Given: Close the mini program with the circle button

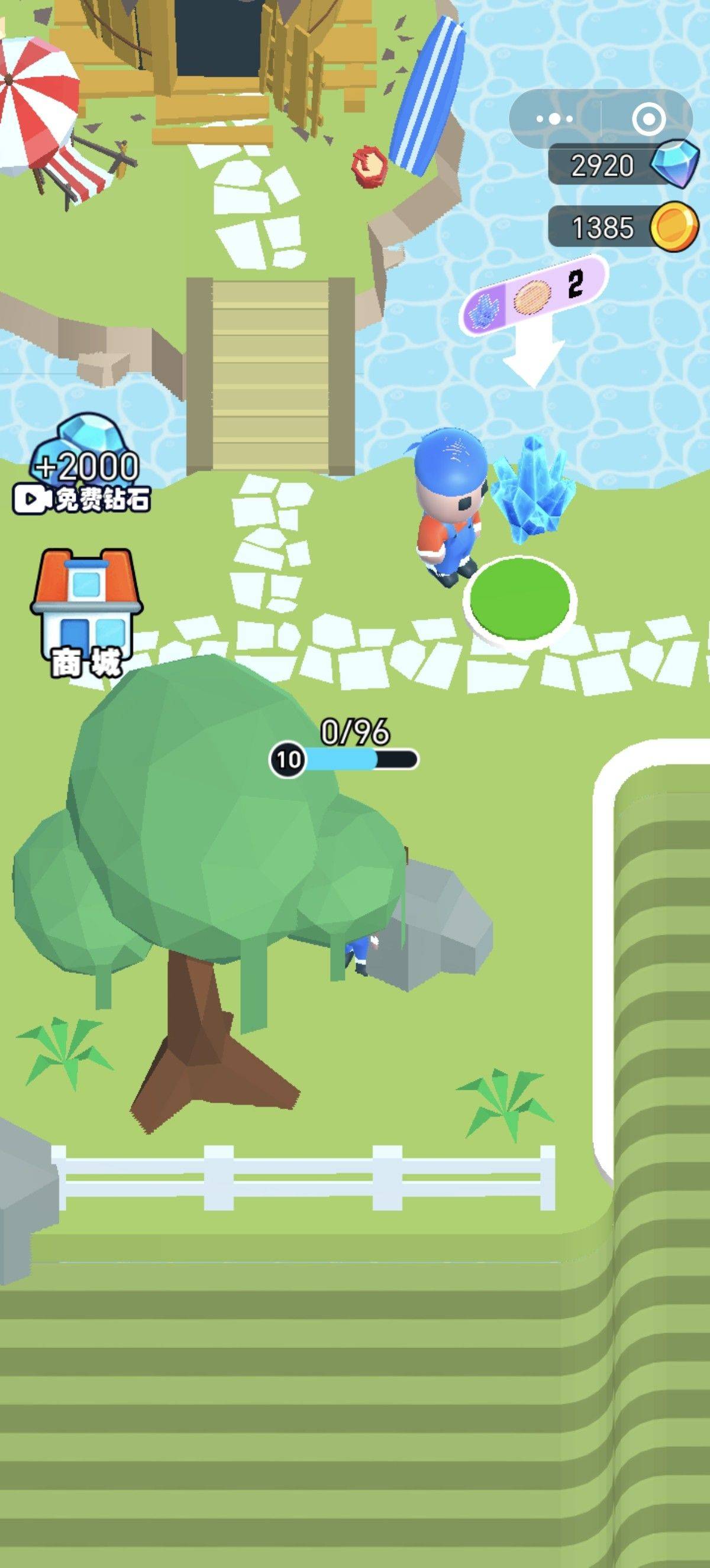Looking at the screenshot, I should coord(648,118).
